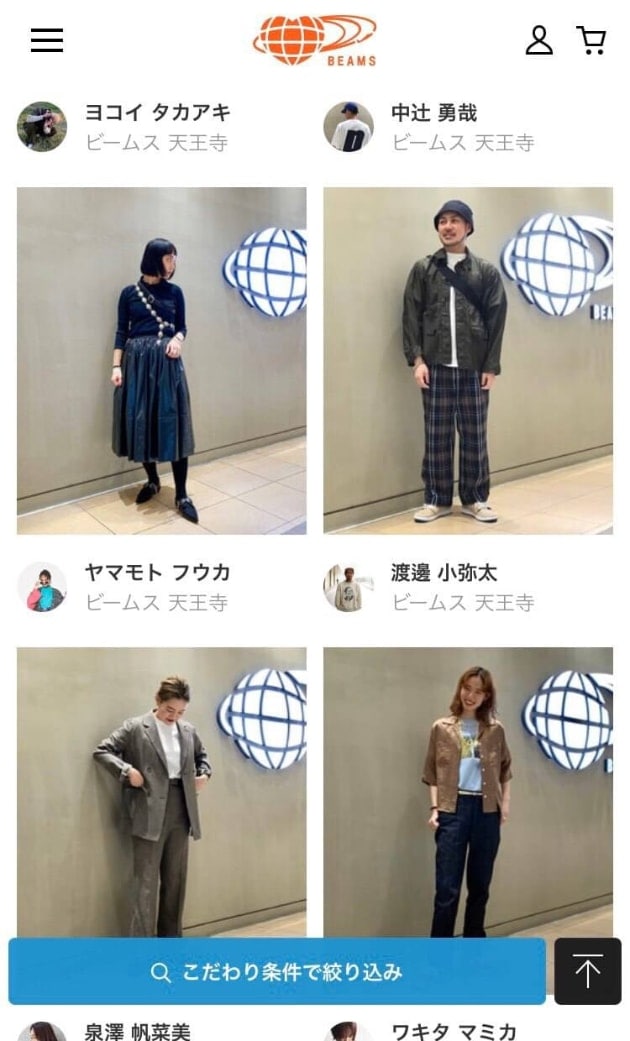The height and width of the screenshot is (1041, 630).
Task: View the gray suit outfit photo
Action: (x=161, y=790)
